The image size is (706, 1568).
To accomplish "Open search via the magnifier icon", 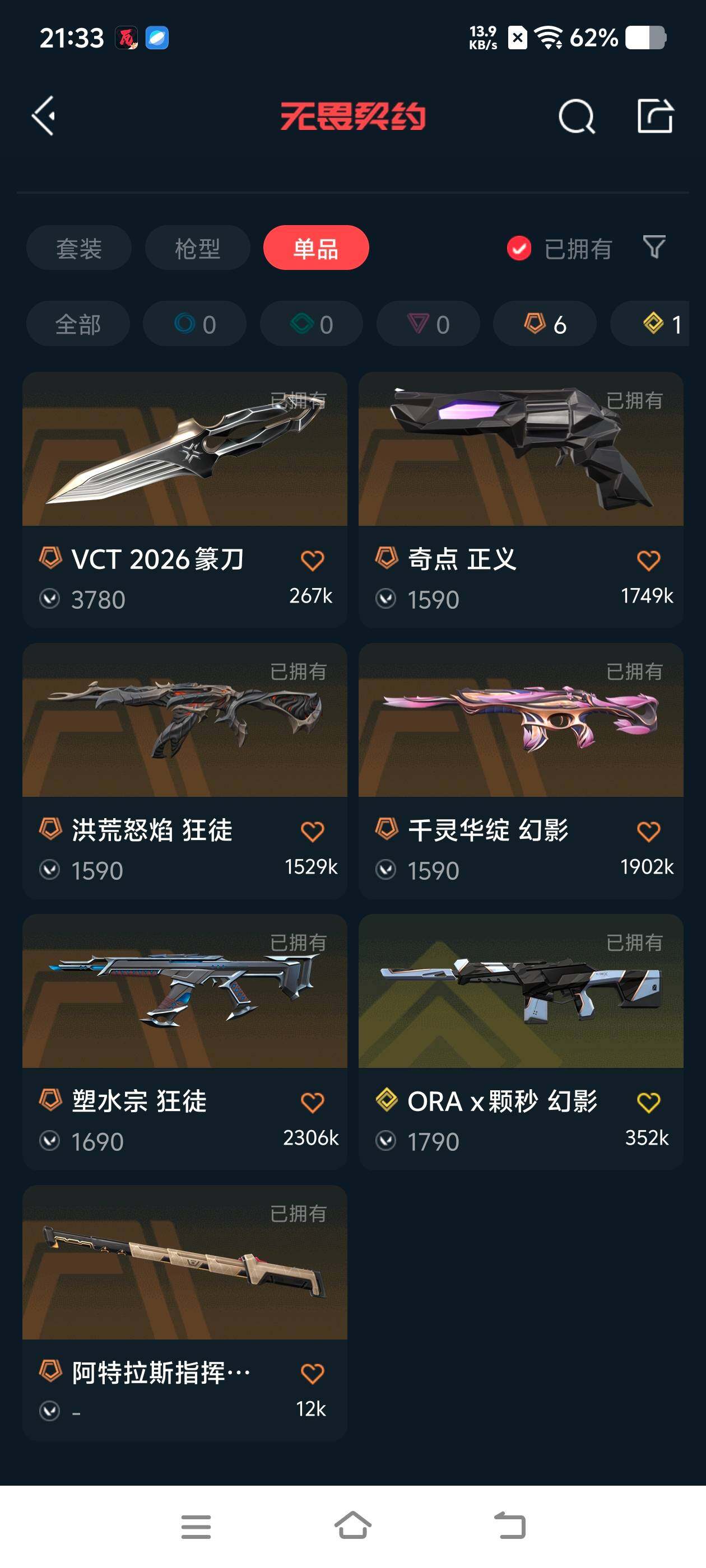I will pyautogui.click(x=577, y=116).
